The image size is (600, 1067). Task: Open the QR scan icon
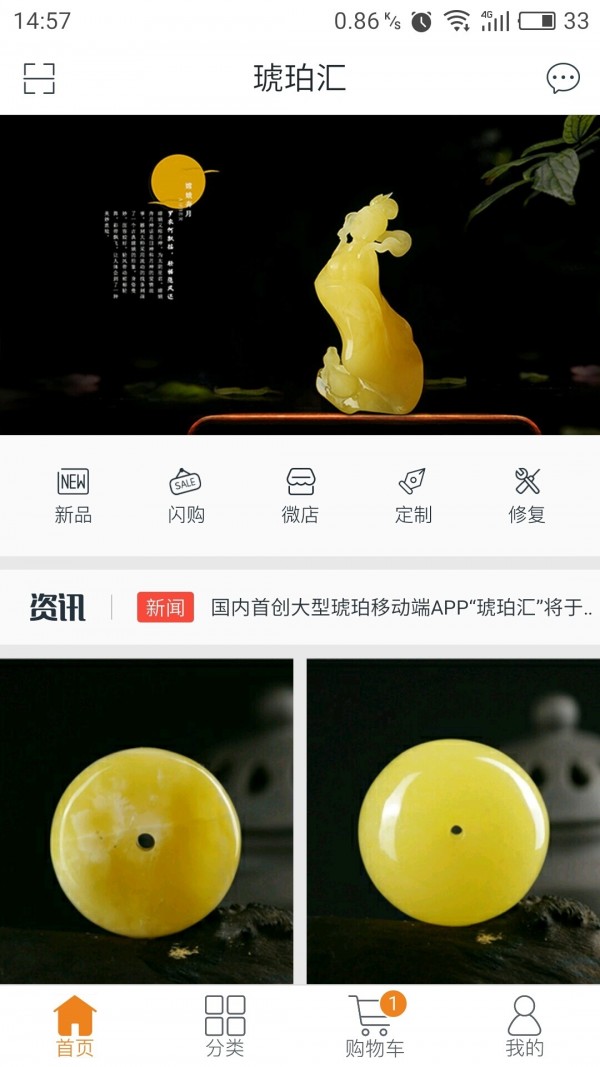tap(39, 78)
